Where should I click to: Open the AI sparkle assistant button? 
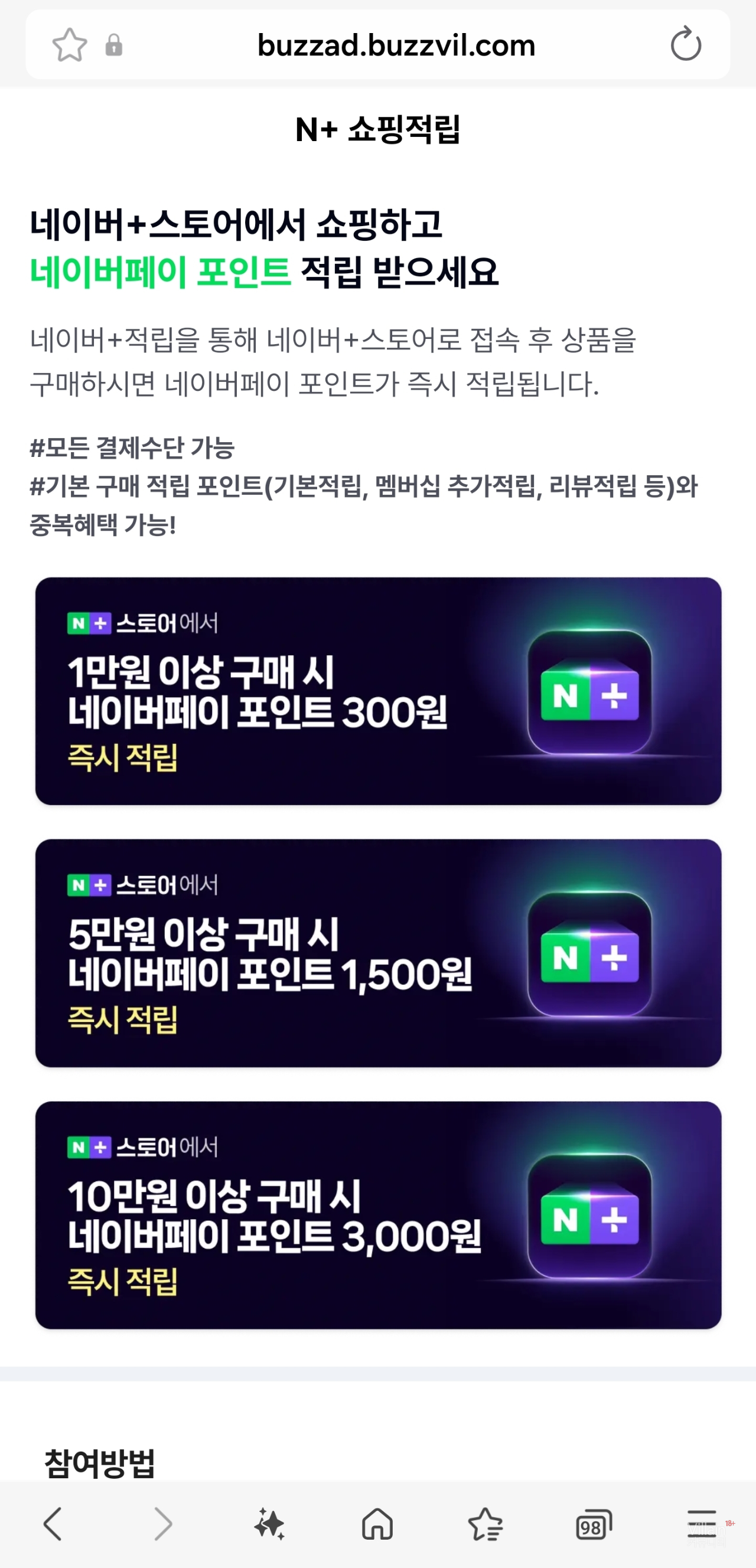click(269, 1524)
